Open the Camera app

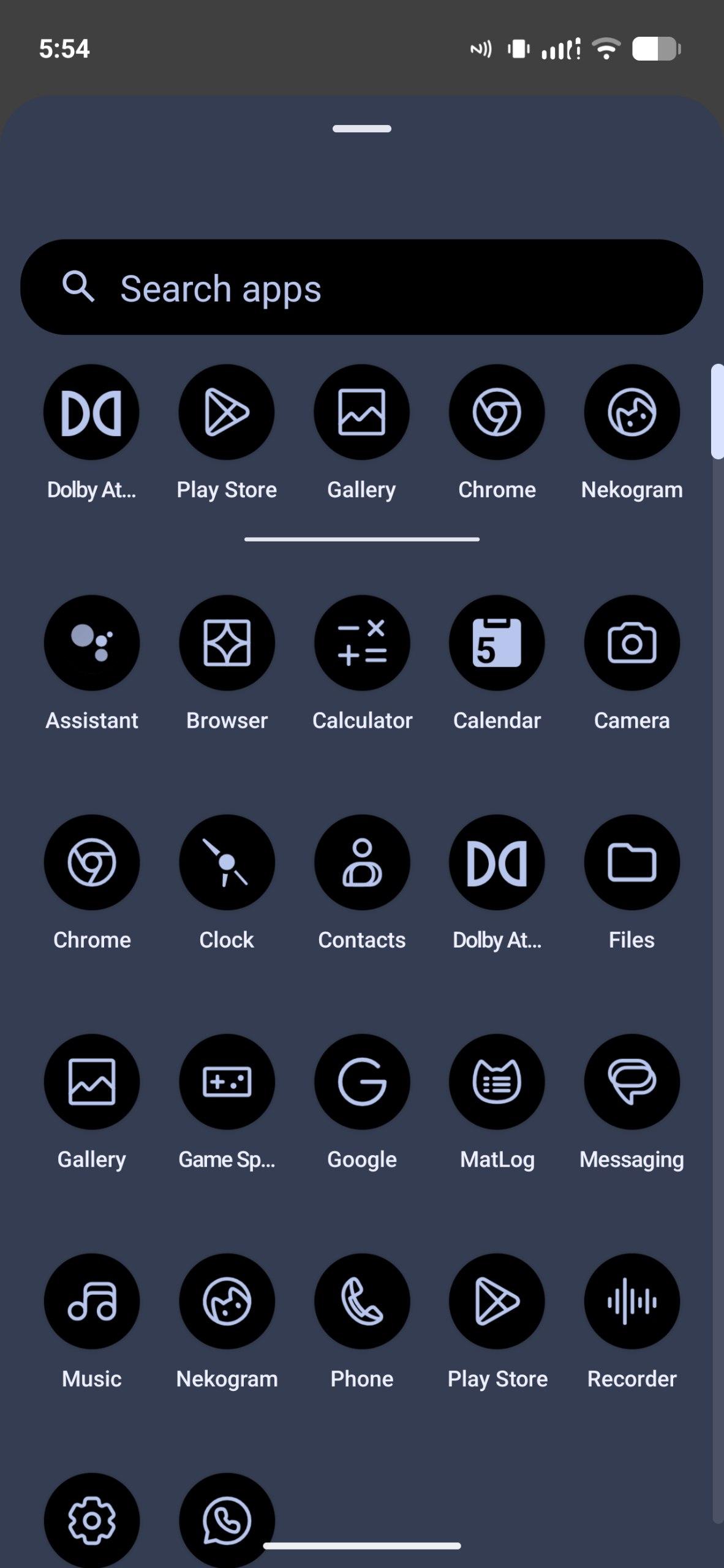coord(632,643)
